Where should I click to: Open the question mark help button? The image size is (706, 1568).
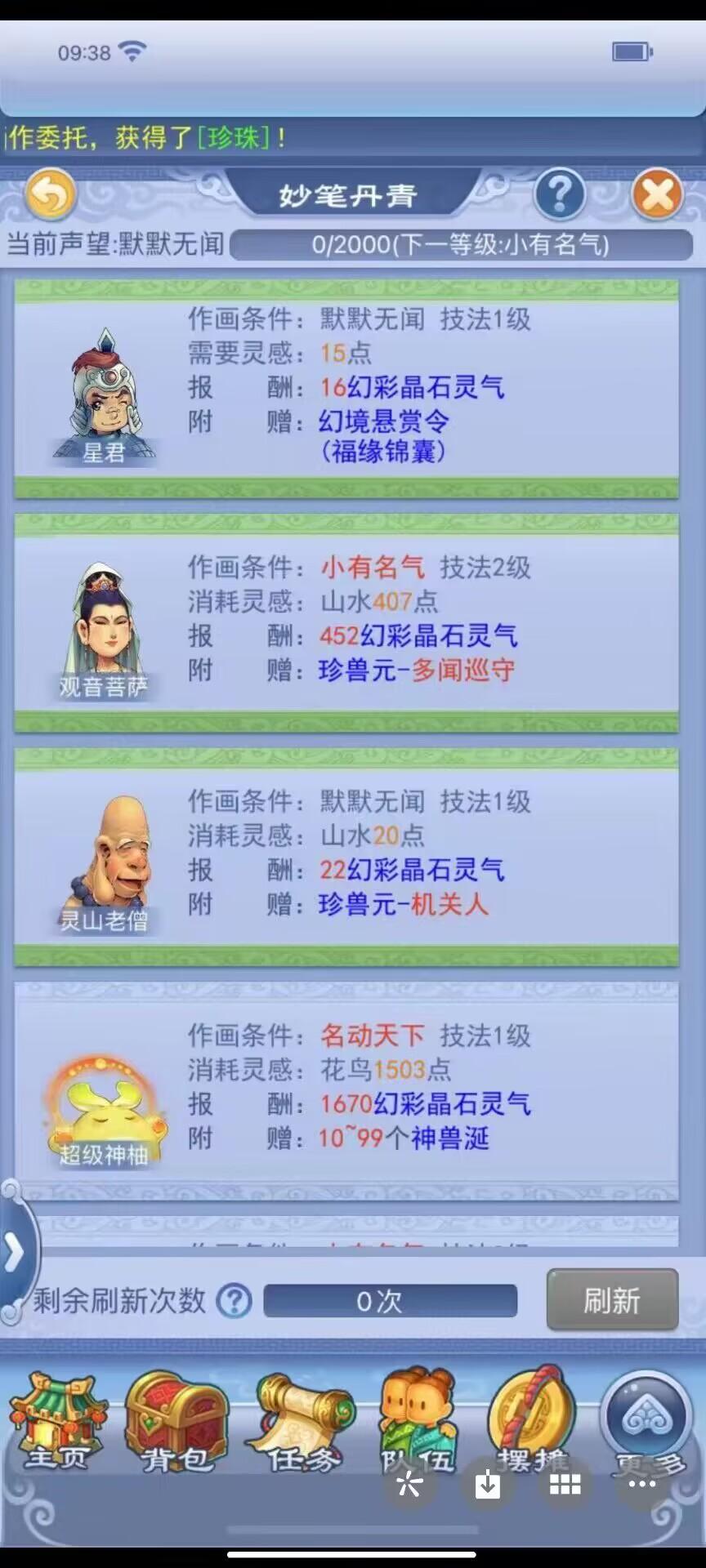tap(560, 195)
